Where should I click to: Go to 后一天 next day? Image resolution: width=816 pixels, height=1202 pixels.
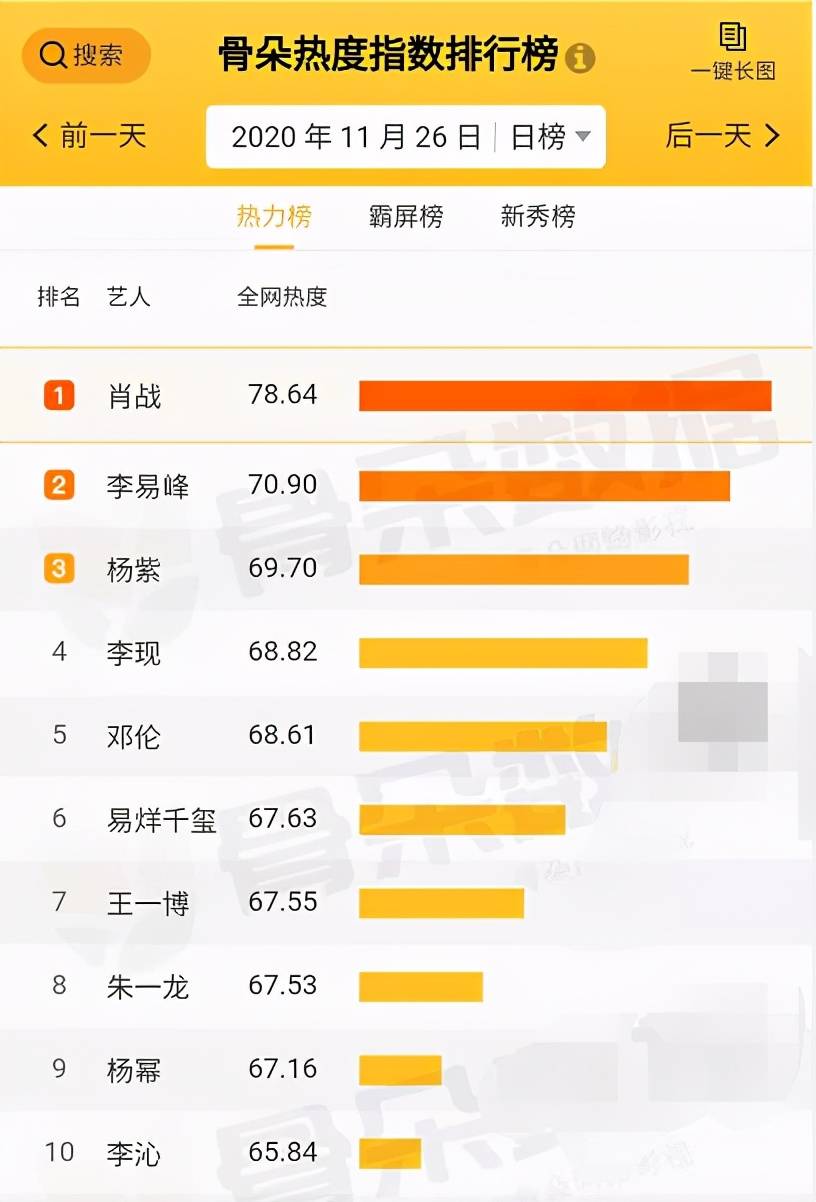[722, 136]
